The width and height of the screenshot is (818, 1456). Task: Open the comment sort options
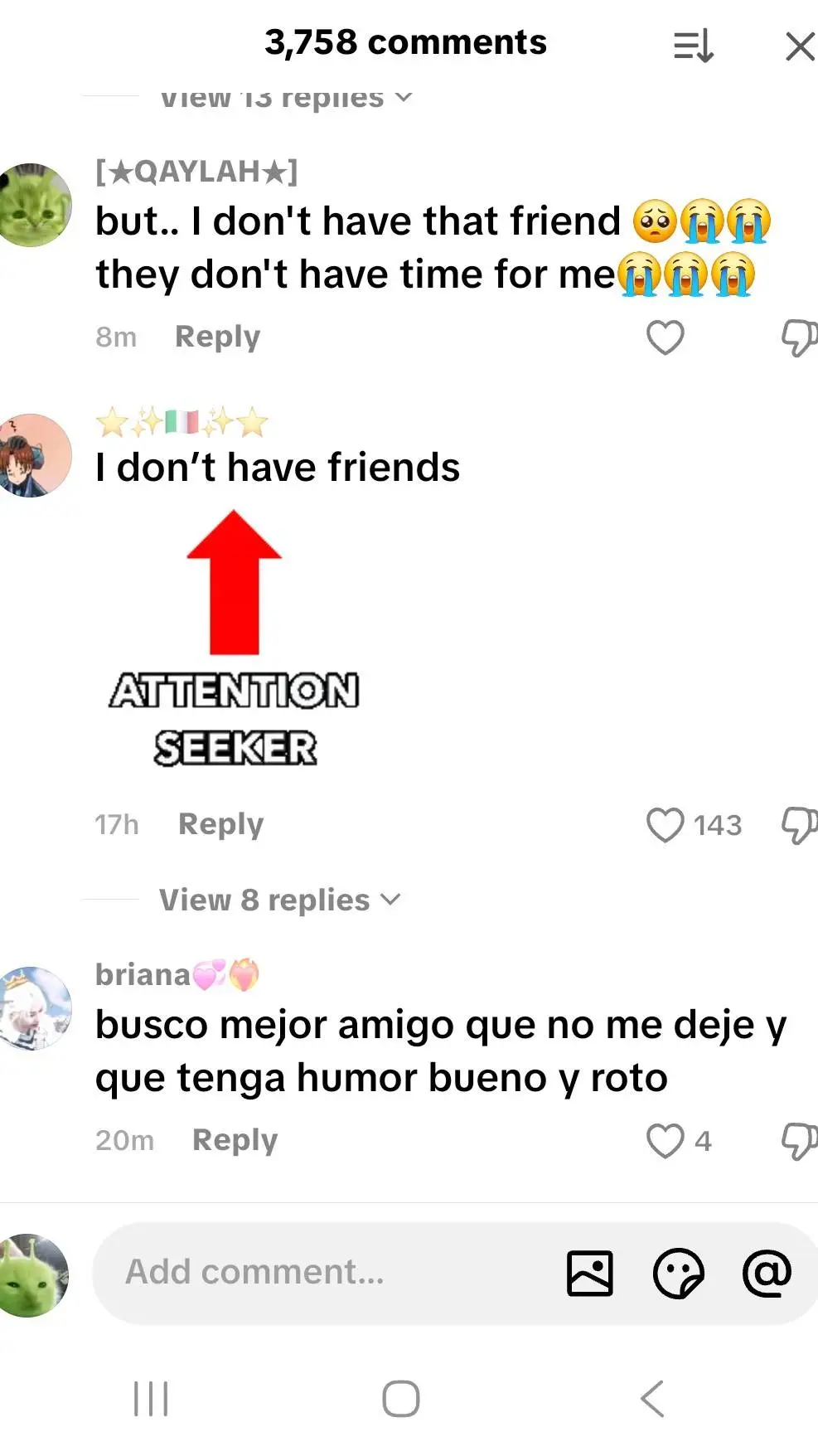(693, 46)
